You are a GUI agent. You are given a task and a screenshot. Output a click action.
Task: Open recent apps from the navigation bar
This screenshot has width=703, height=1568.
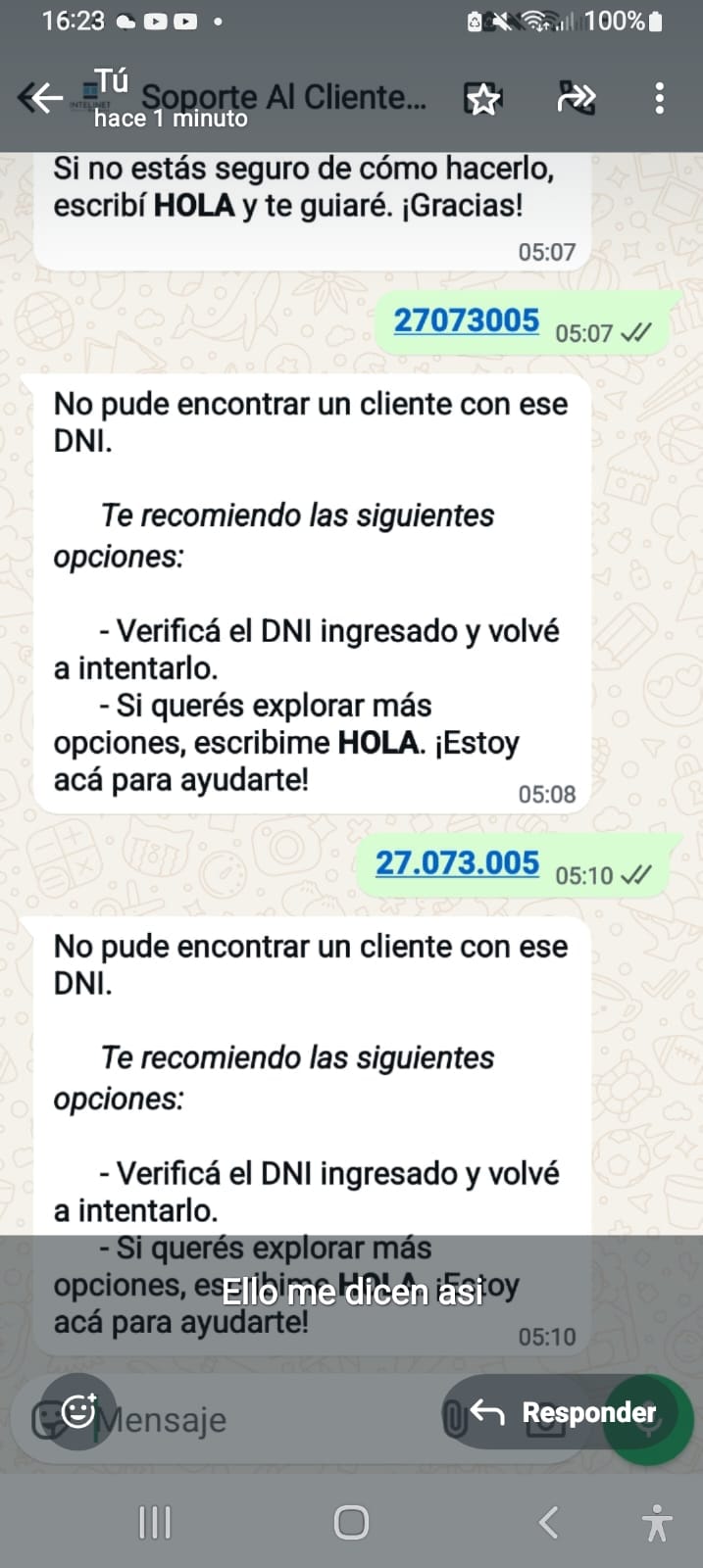point(155,1522)
